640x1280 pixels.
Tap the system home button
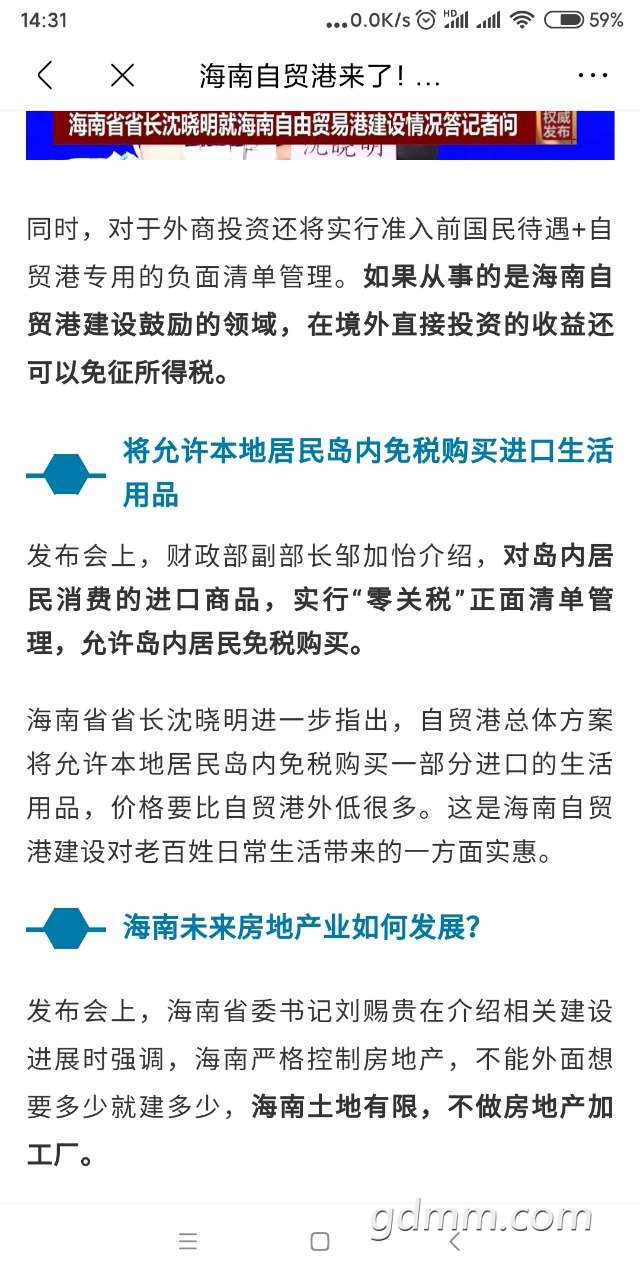(x=320, y=1242)
